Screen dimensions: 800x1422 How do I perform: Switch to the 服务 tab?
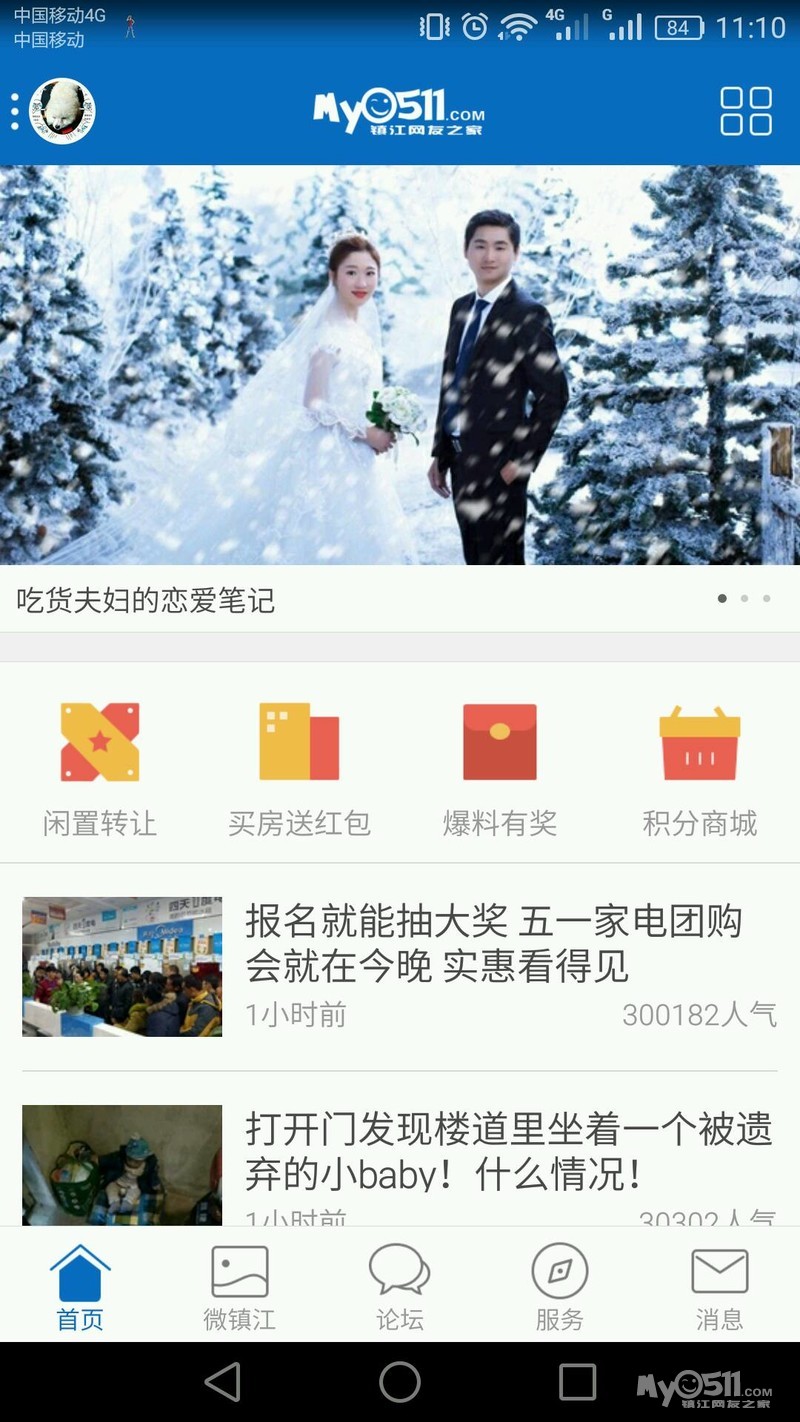click(559, 1286)
